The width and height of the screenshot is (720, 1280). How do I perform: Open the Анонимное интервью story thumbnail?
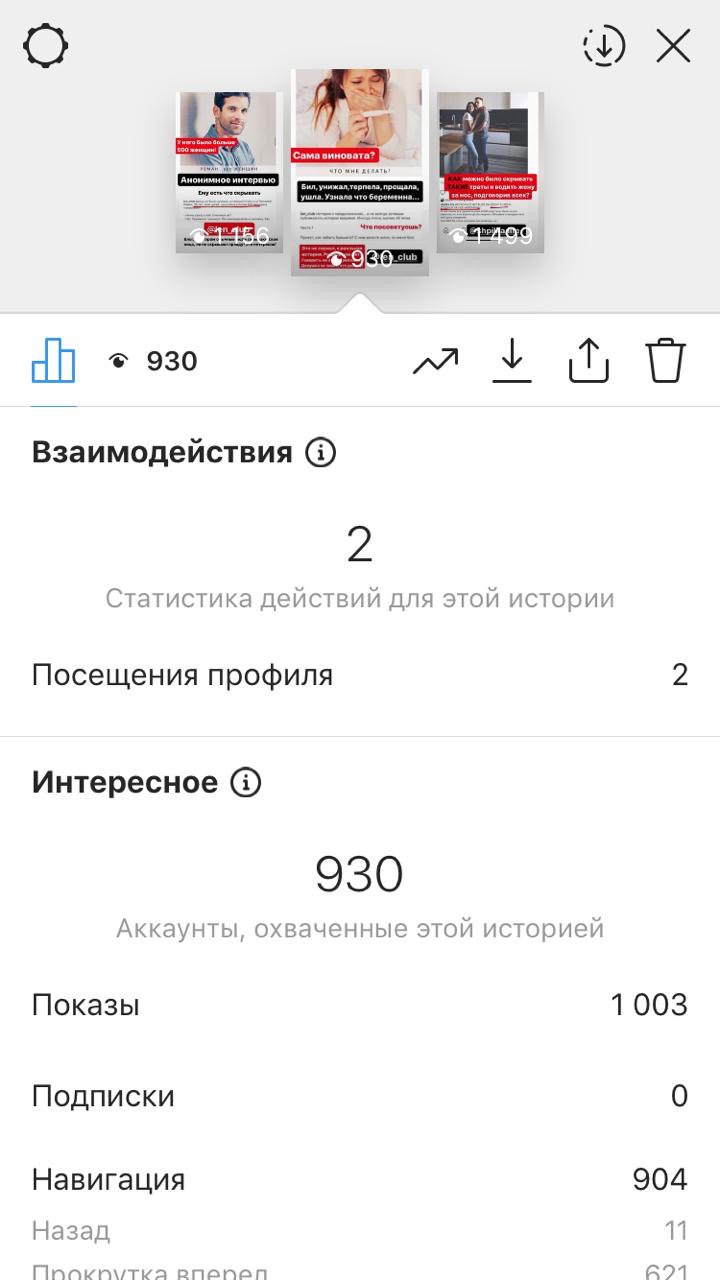click(x=229, y=172)
